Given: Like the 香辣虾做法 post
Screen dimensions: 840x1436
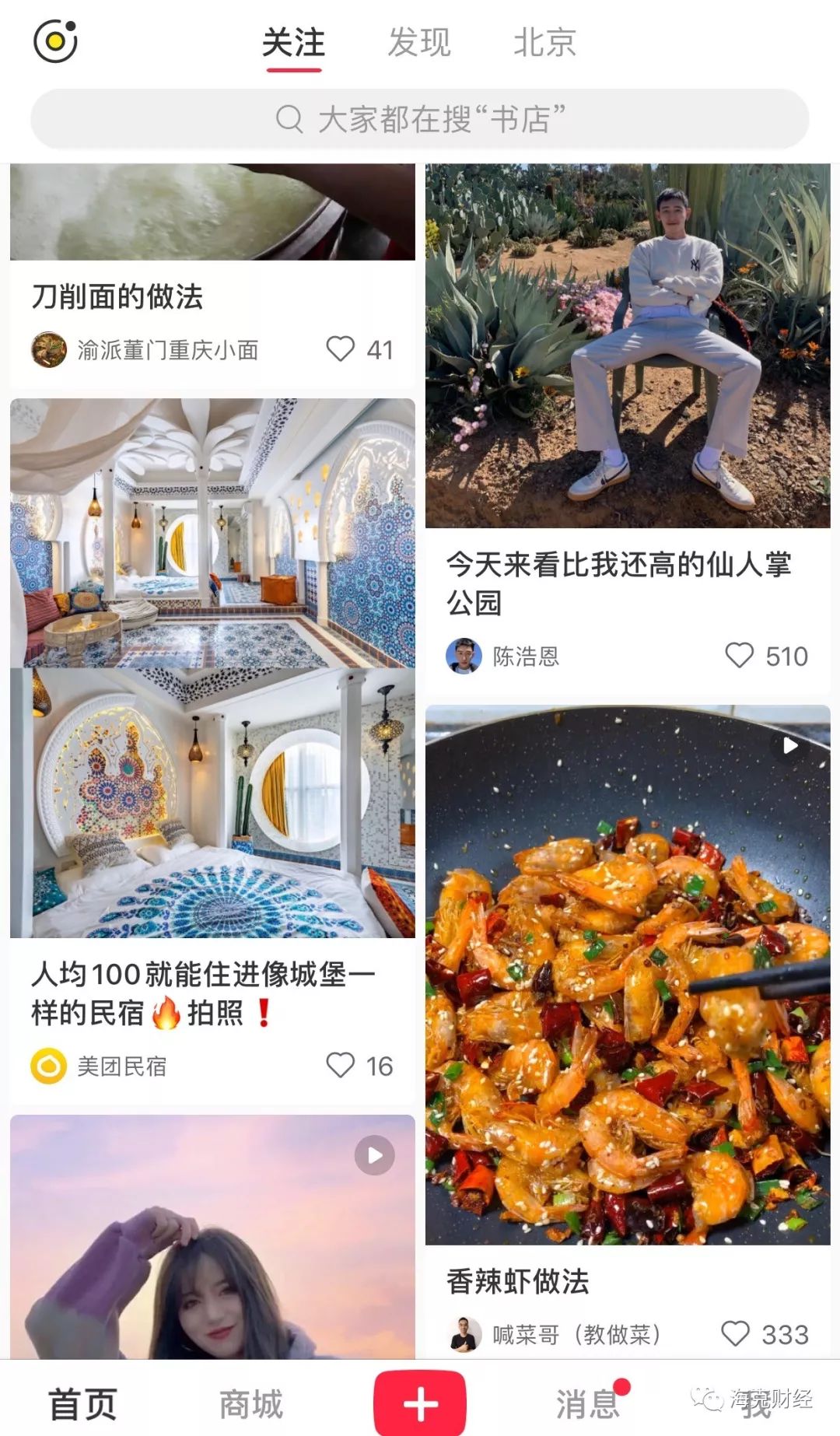Looking at the screenshot, I should [735, 1333].
